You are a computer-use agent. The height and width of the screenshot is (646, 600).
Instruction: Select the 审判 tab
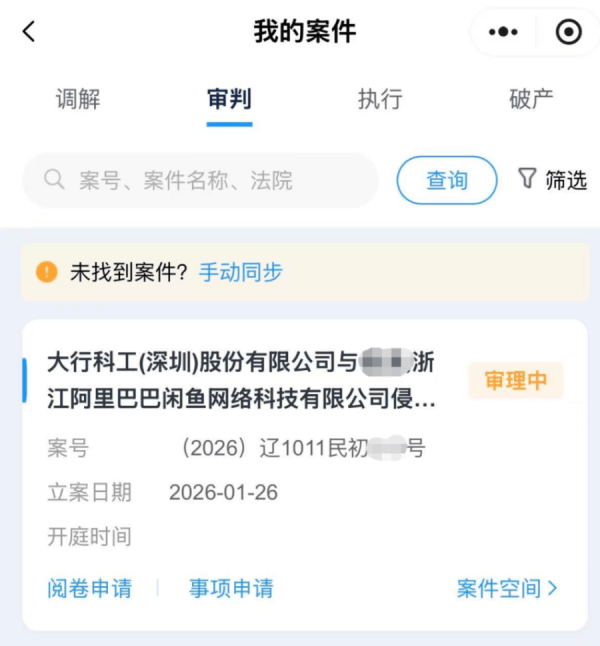coord(229,99)
